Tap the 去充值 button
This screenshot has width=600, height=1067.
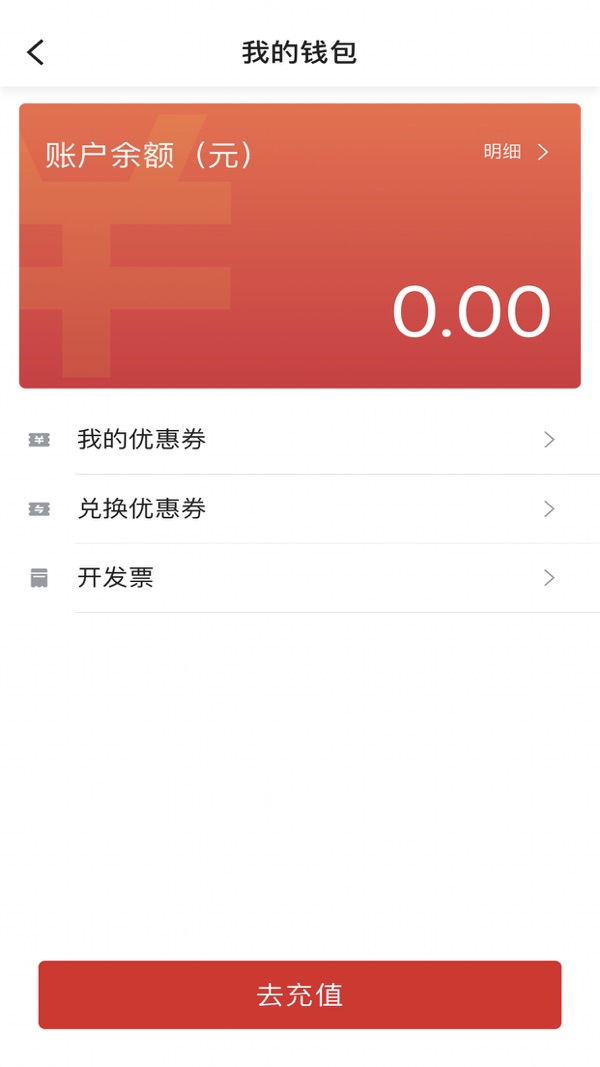pyautogui.click(x=300, y=995)
